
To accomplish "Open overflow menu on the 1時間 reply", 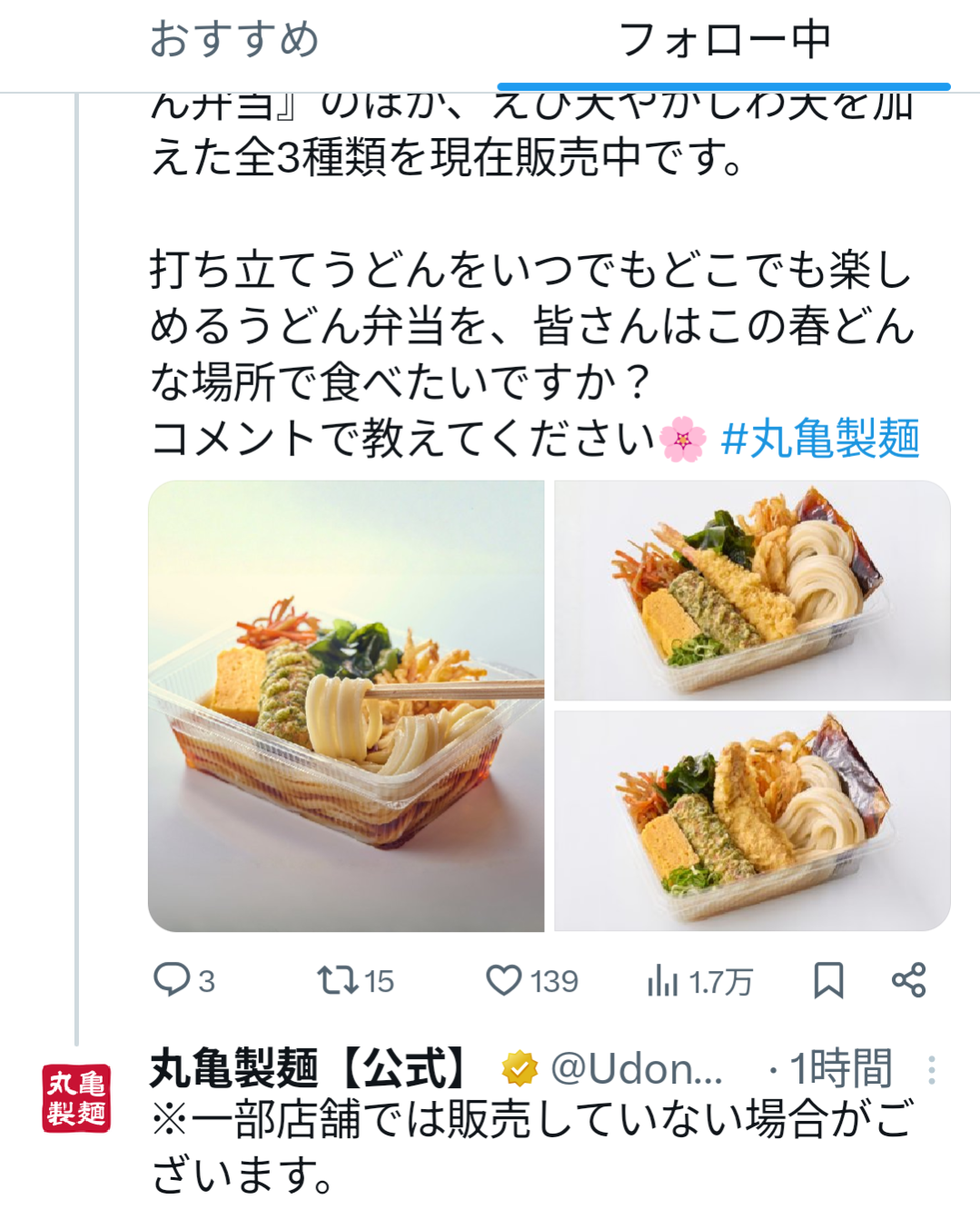I will pyautogui.click(x=932, y=1070).
